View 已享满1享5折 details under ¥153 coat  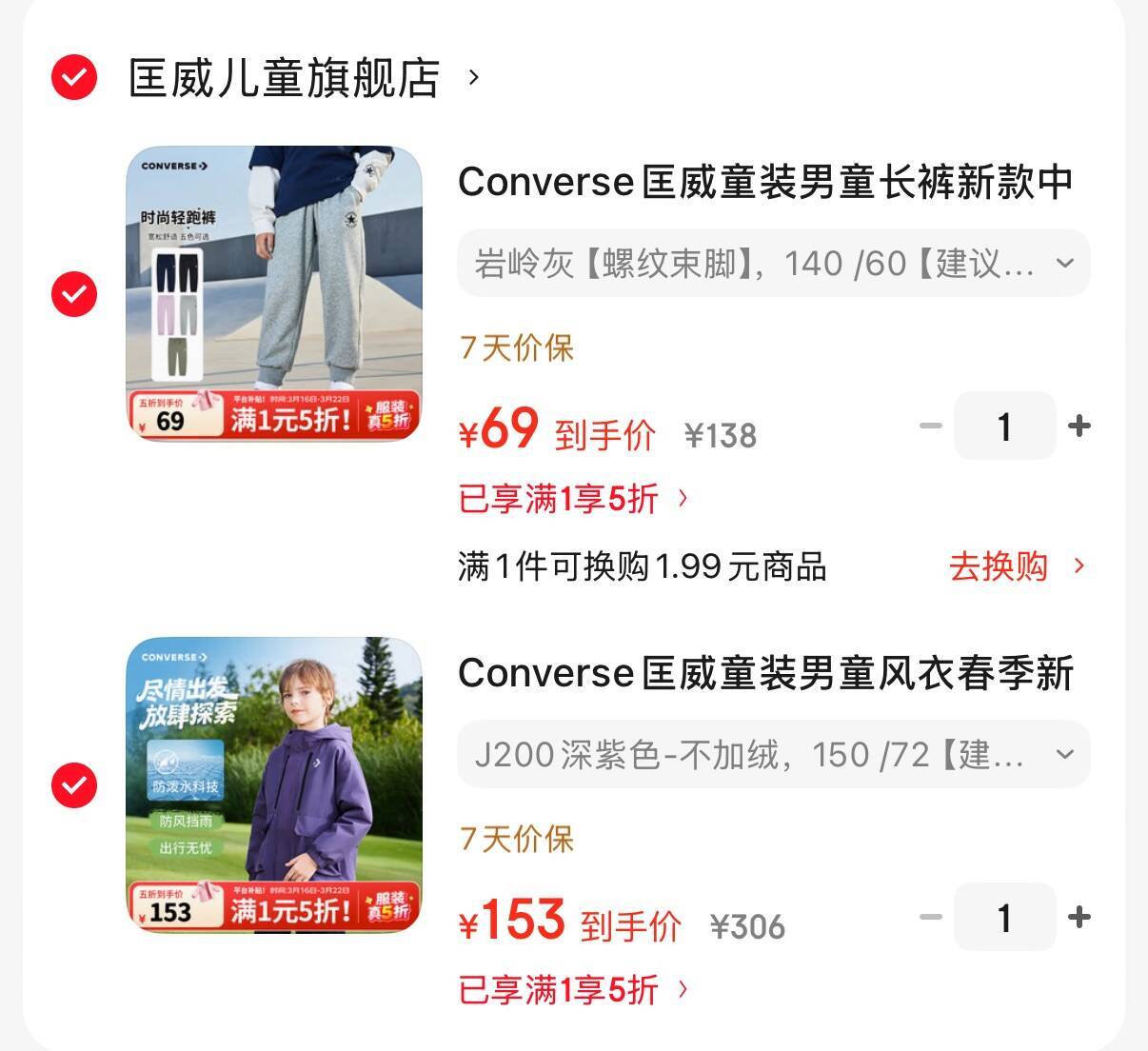[574, 989]
